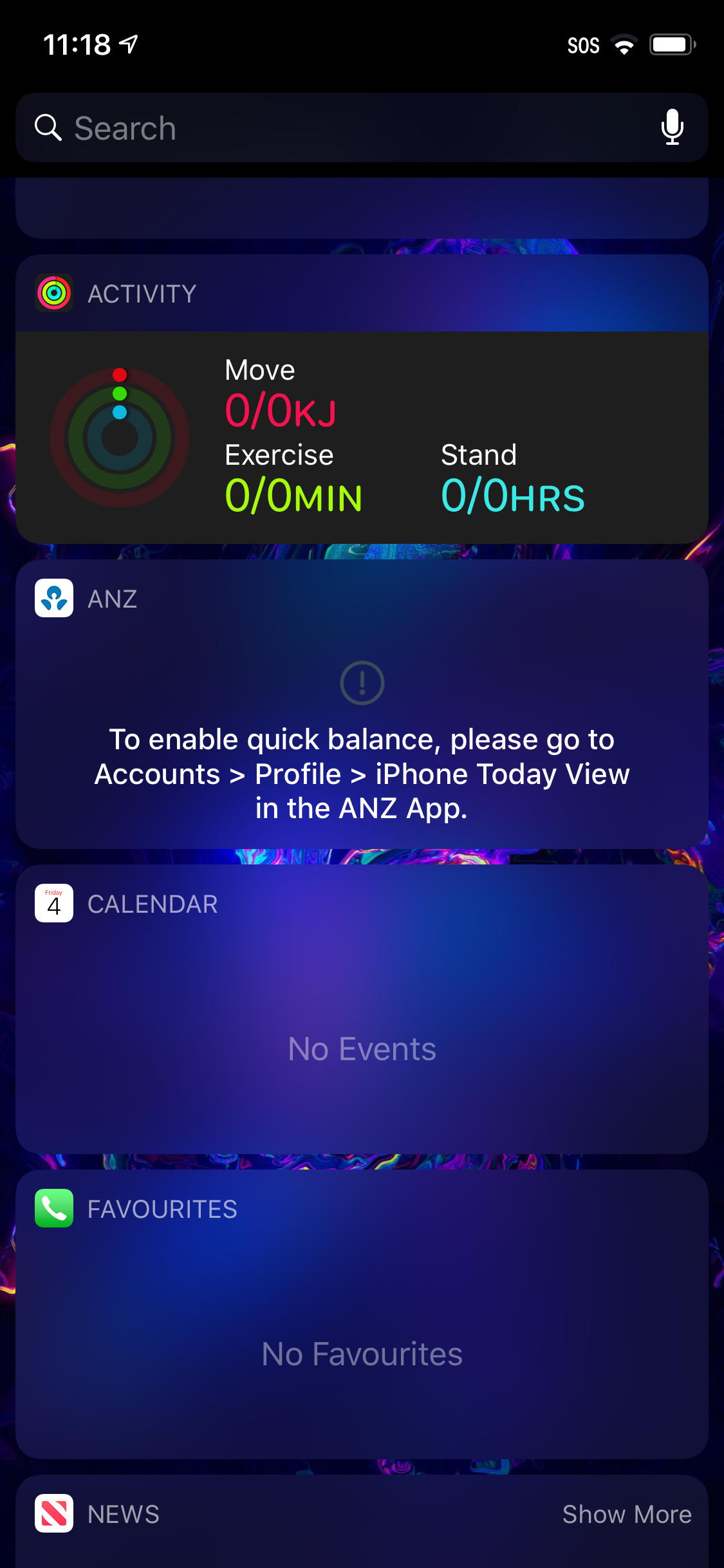Tap the Search field
Image resolution: width=724 pixels, height=1568 pixels.
(x=362, y=127)
